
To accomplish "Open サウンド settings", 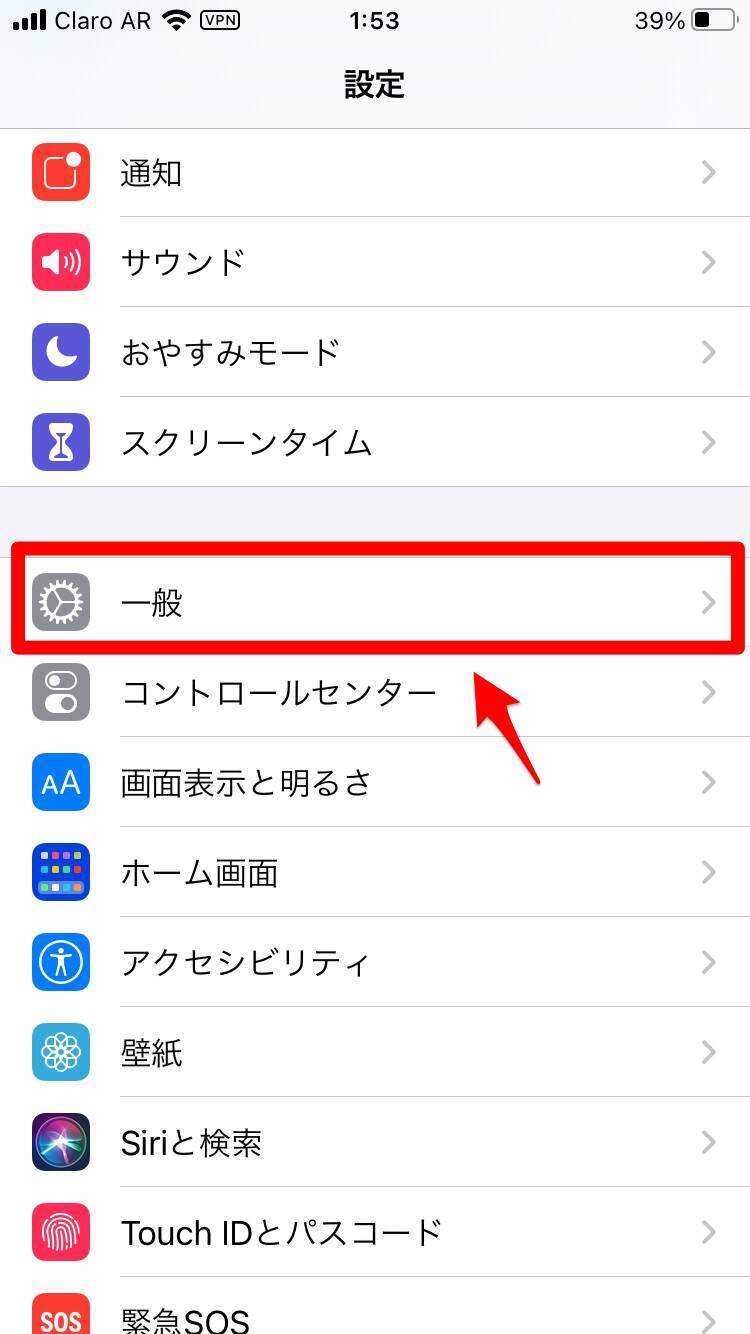I will click(x=375, y=262).
